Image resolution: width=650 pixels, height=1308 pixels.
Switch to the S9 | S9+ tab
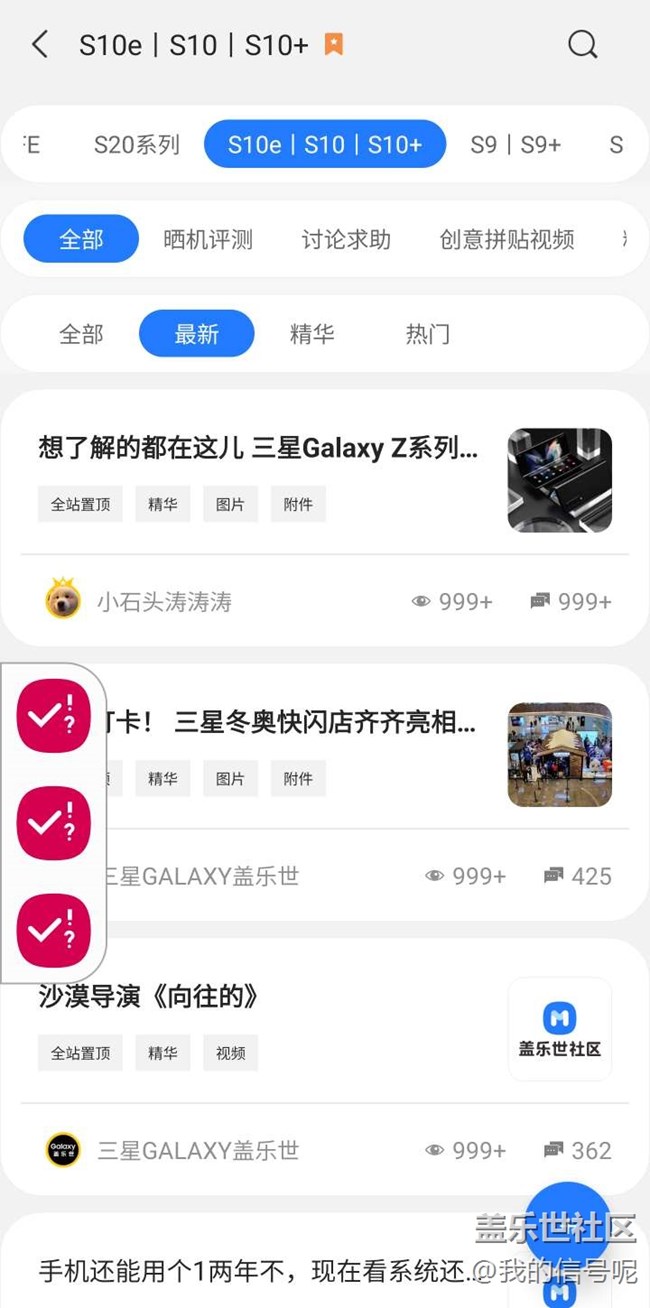pos(515,144)
